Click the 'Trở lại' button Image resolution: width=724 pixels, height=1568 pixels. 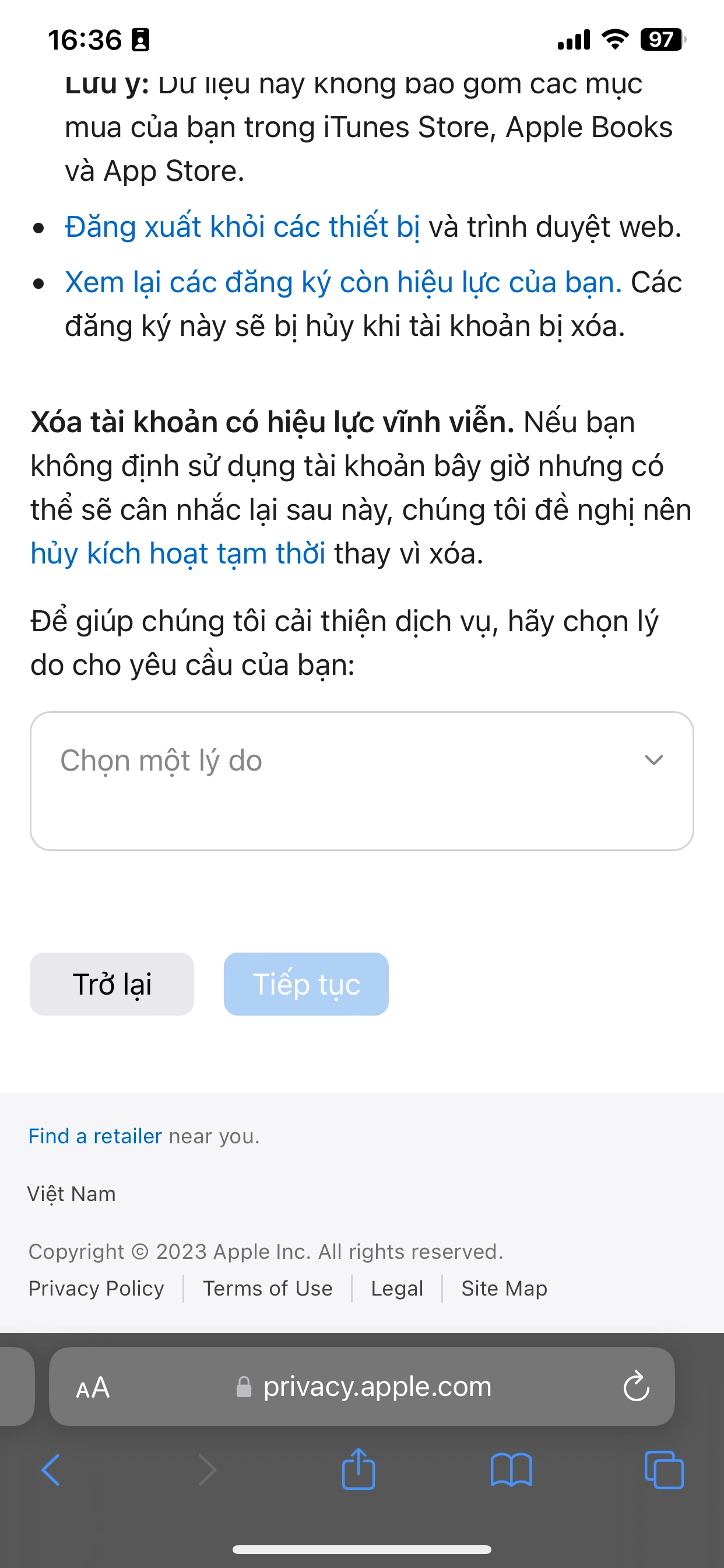pyautogui.click(x=112, y=984)
